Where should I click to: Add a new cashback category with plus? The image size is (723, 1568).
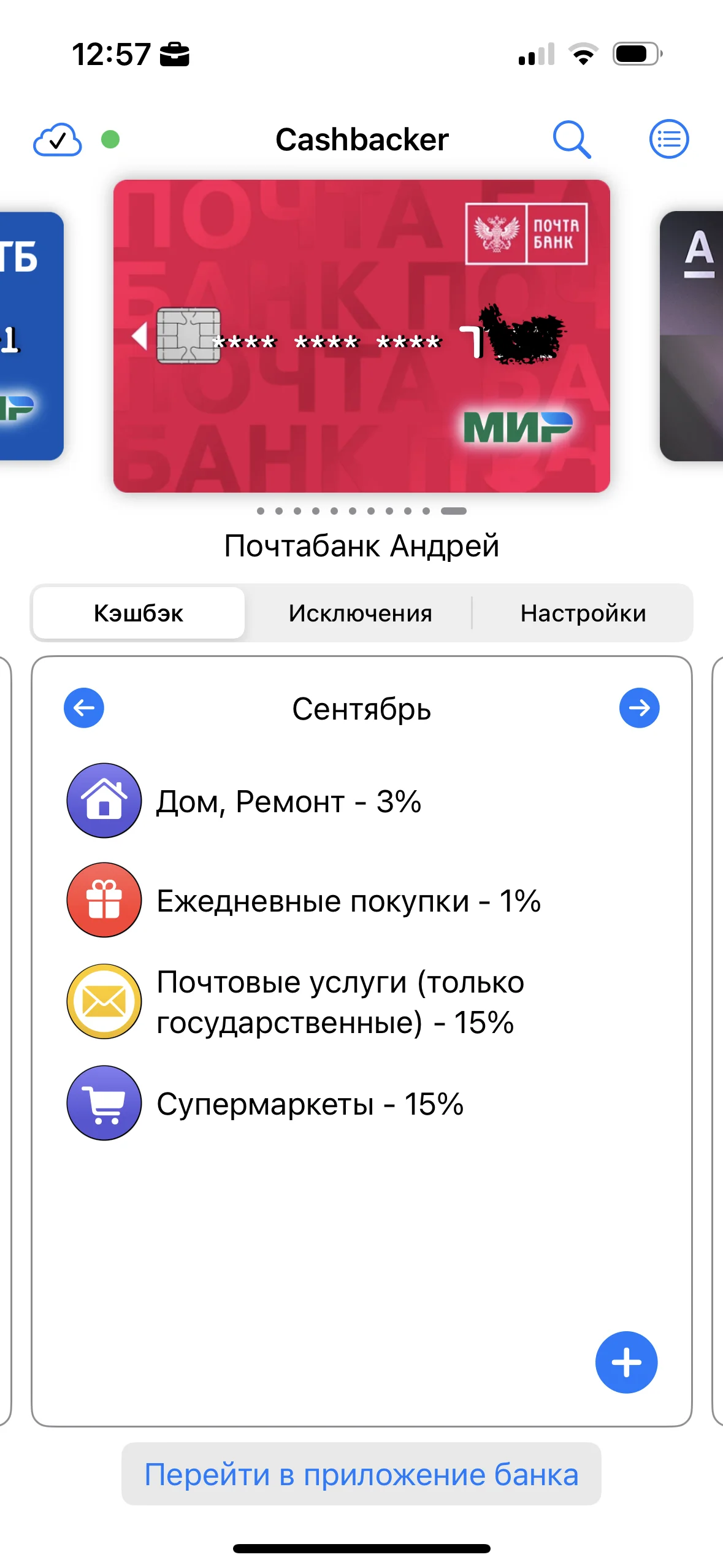point(626,1362)
